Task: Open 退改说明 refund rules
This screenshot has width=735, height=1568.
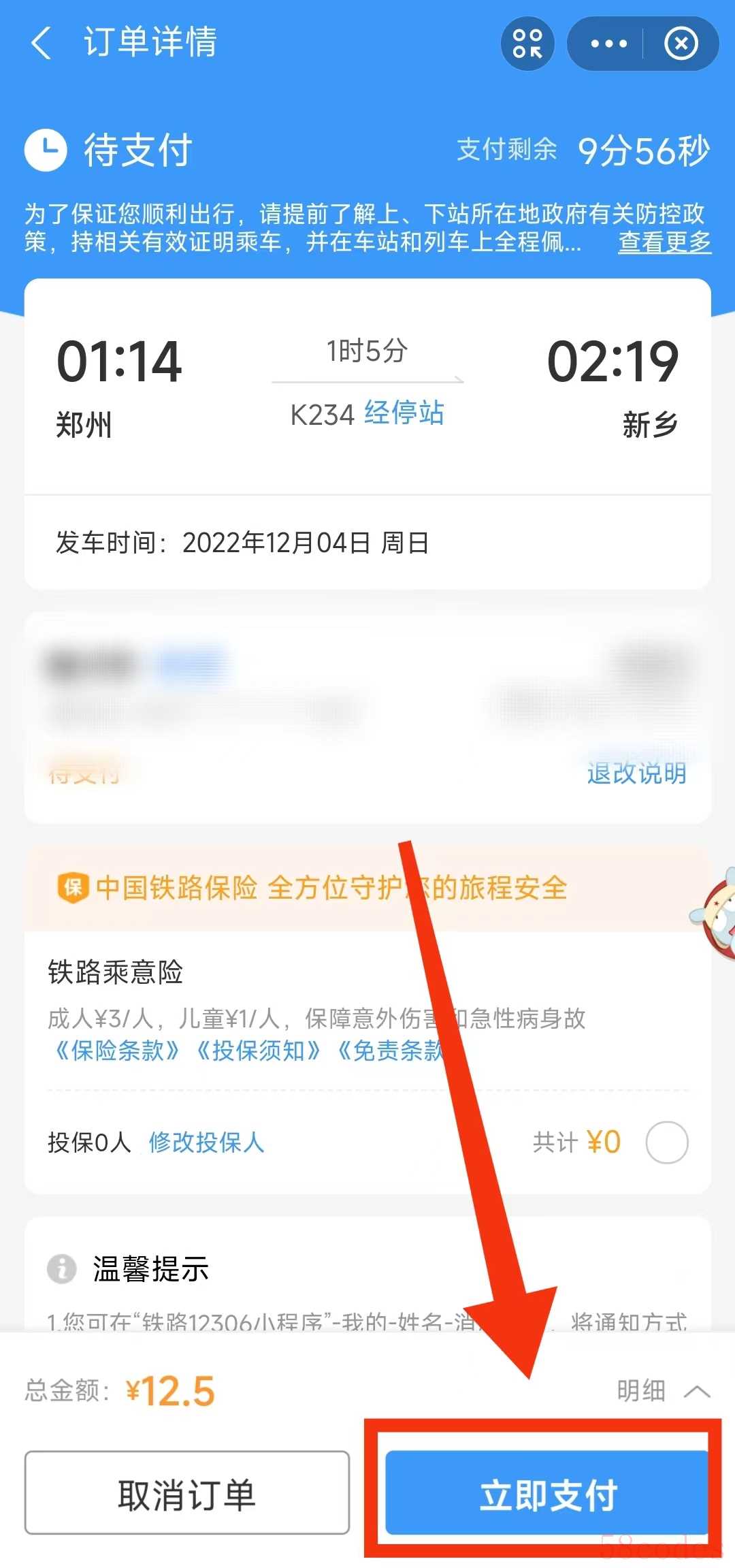Action: coord(636,773)
